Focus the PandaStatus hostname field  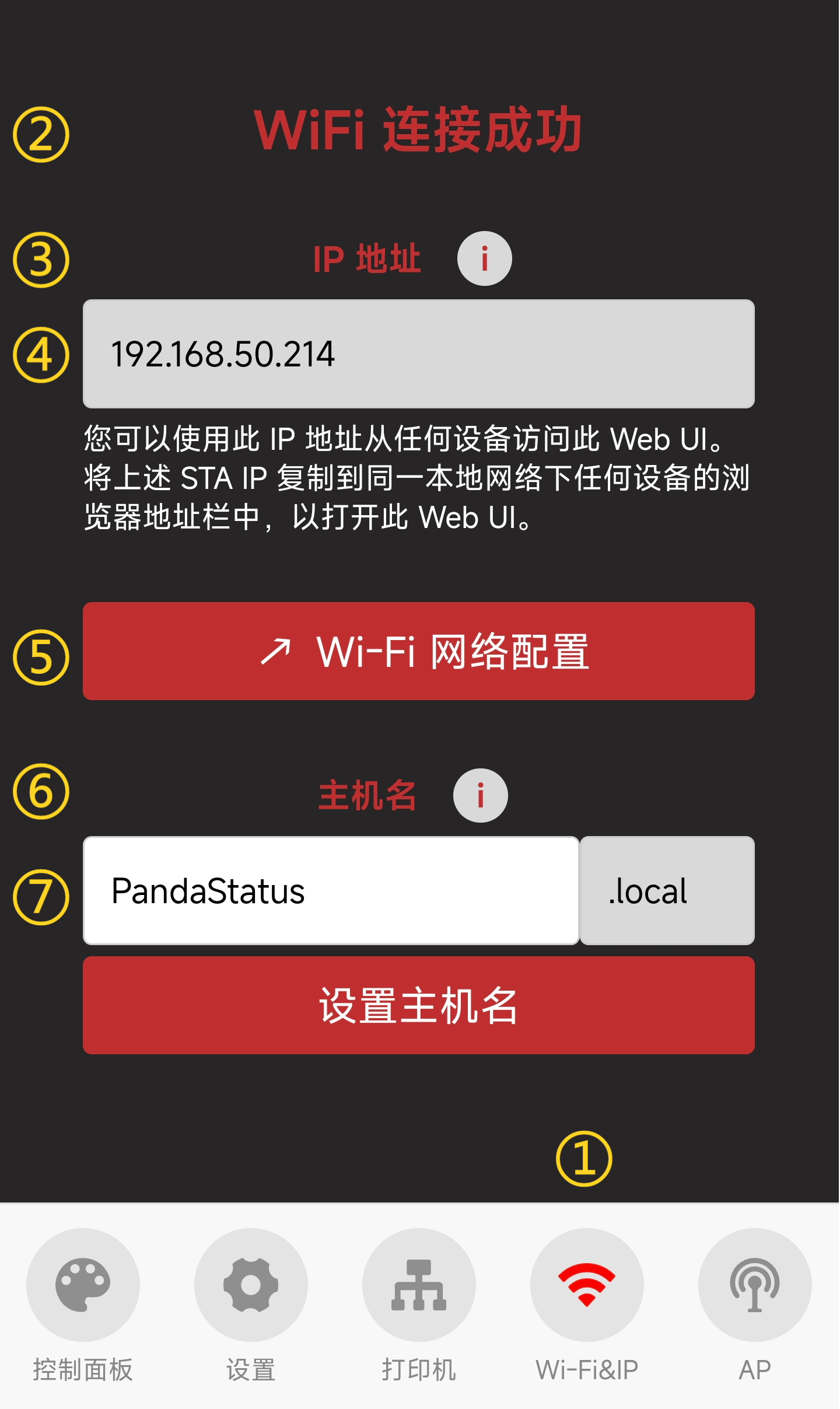pyautogui.click(x=331, y=891)
